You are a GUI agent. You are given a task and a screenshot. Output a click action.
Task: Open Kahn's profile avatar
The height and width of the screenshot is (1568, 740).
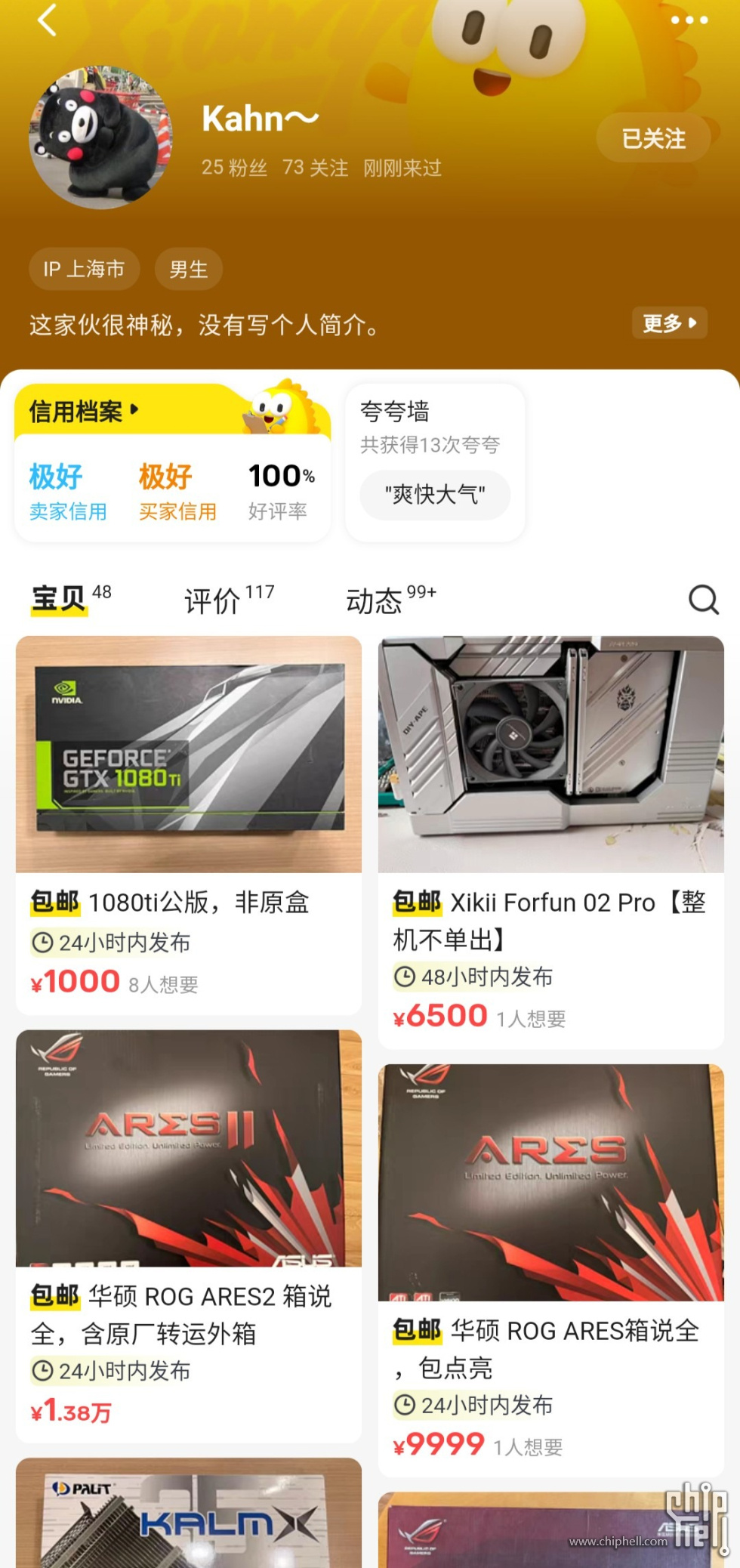click(x=100, y=138)
